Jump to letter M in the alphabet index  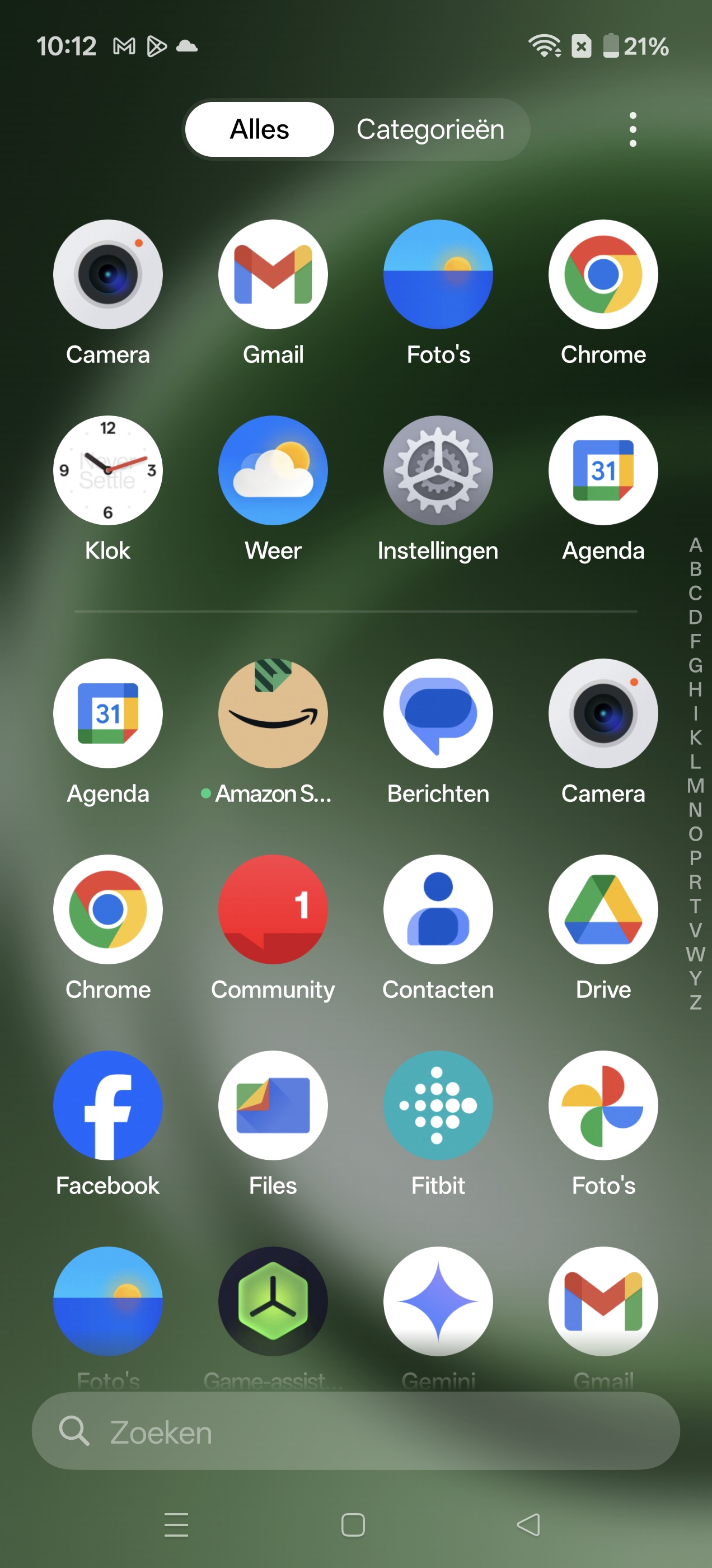point(695,786)
